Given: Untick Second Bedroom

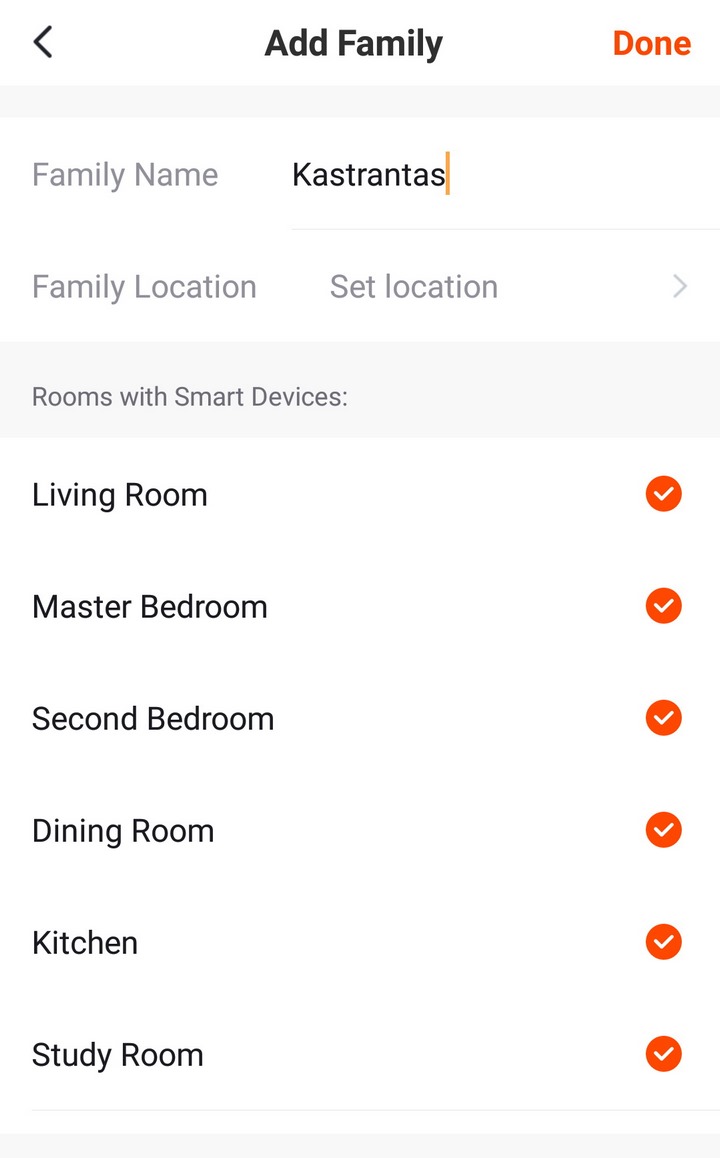Looking at the screenshot, I should [663, 718].
